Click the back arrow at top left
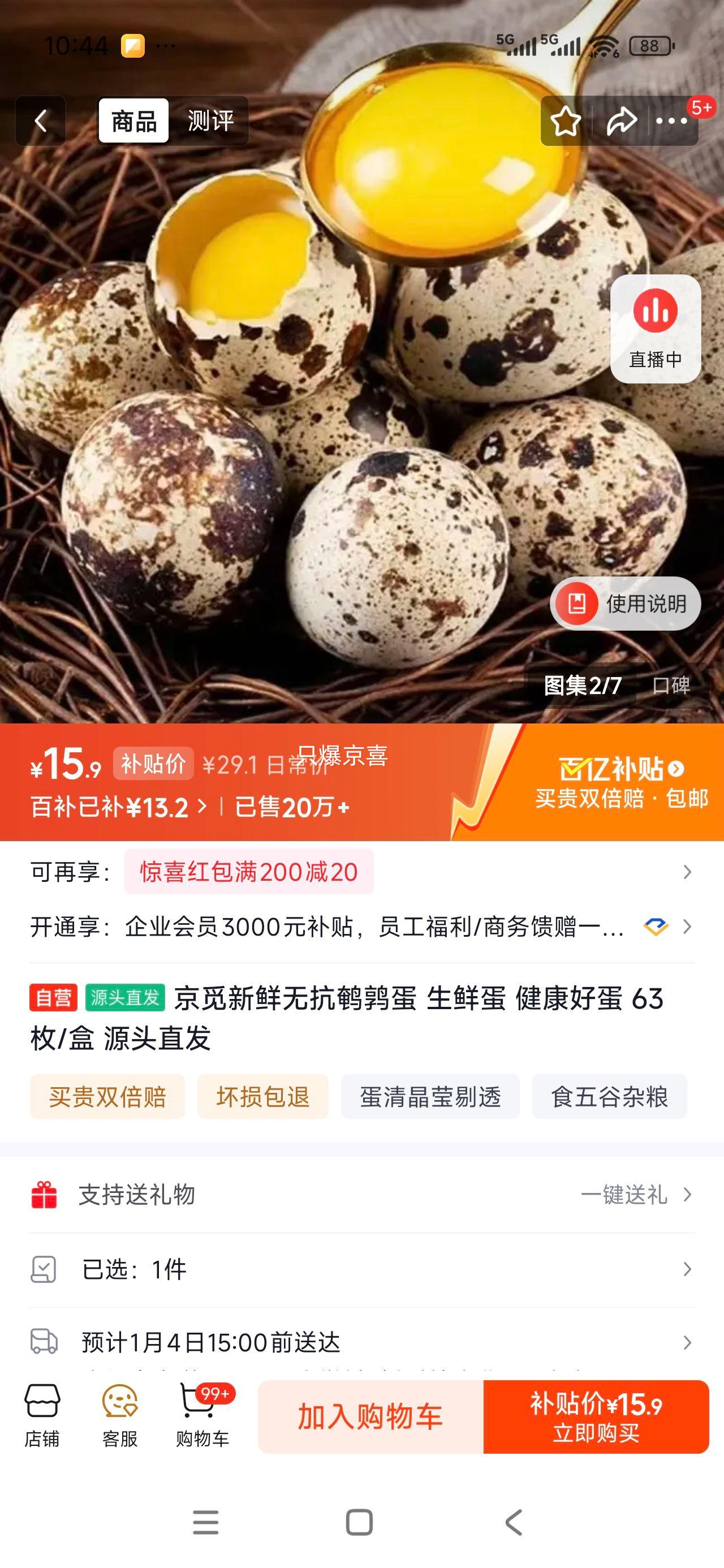 tap(40, 120)
